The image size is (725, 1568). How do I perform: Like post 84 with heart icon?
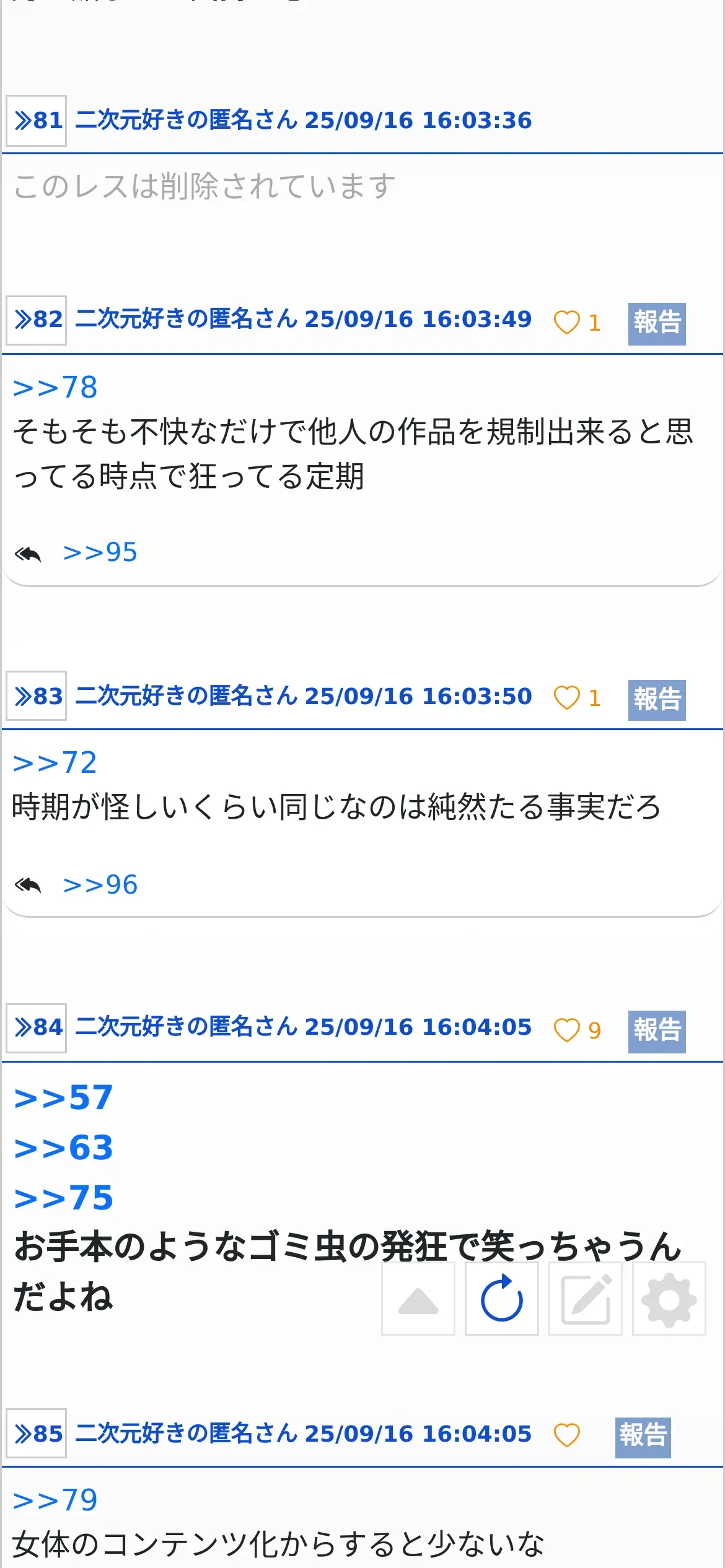point(566,1030)
